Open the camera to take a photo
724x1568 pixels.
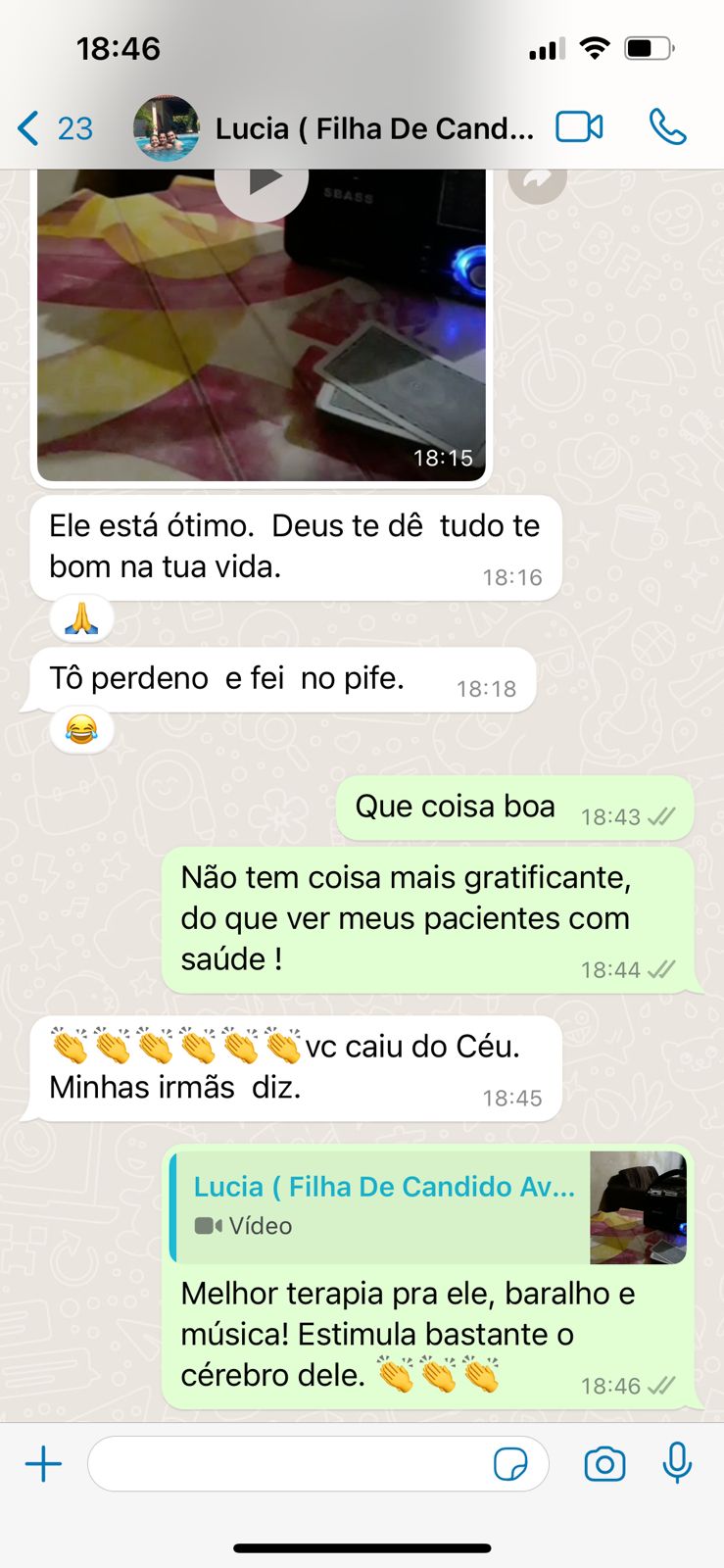[604, 1464]
